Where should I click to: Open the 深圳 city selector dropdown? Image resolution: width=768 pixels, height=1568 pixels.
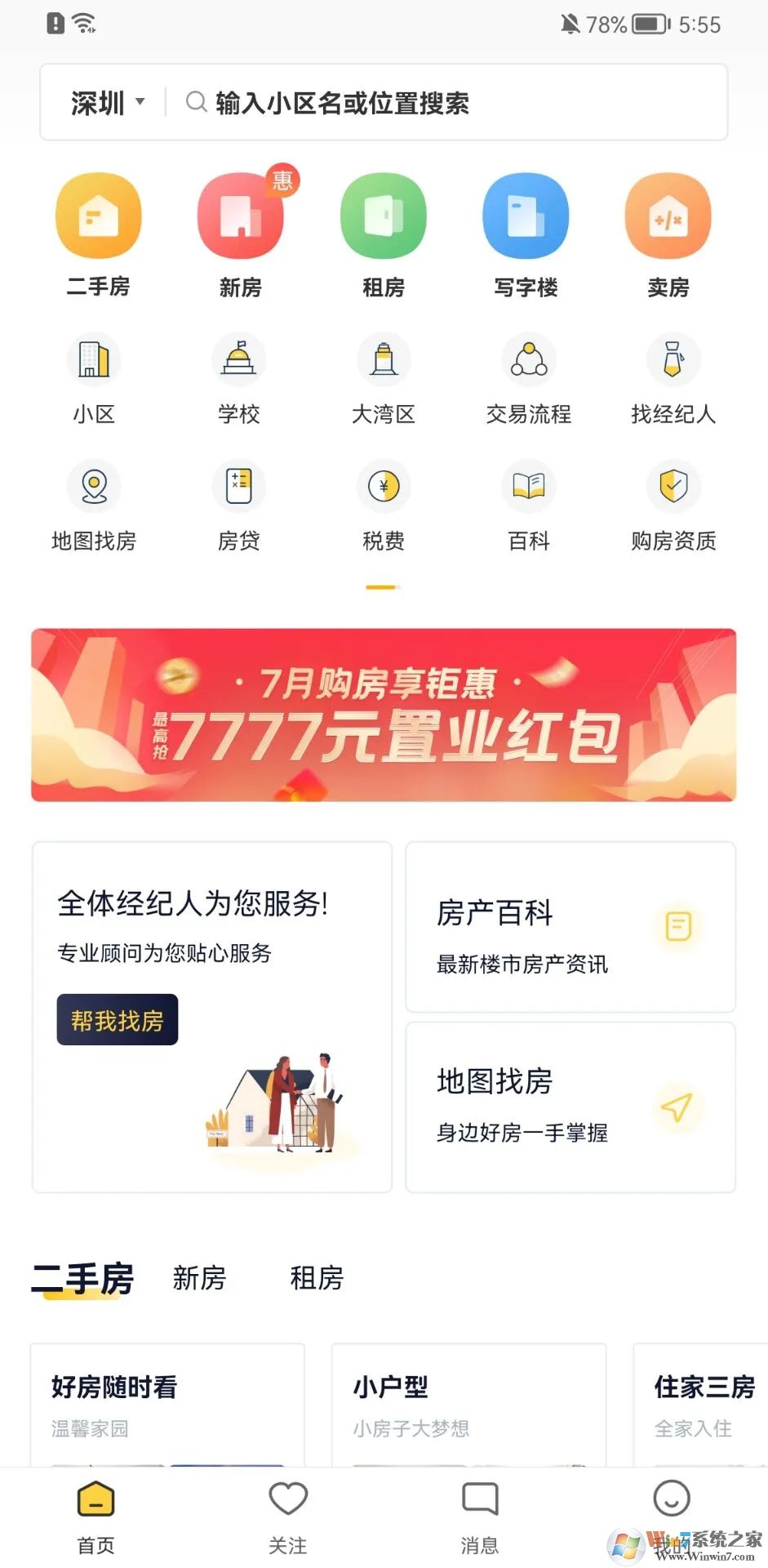[x=108, y=102]
